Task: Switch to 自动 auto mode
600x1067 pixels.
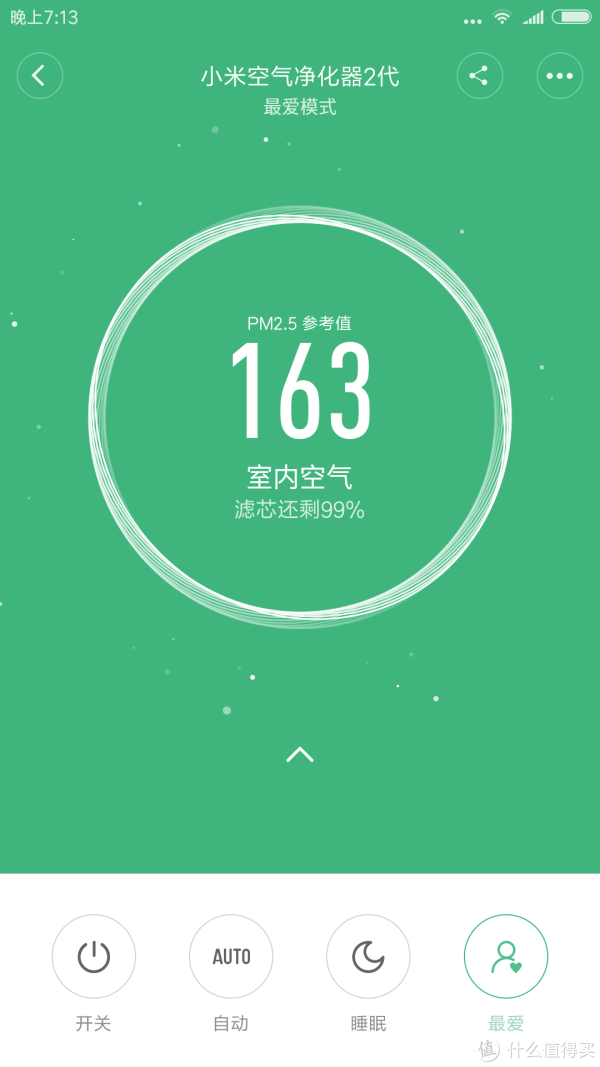Action: click(231, 957)
